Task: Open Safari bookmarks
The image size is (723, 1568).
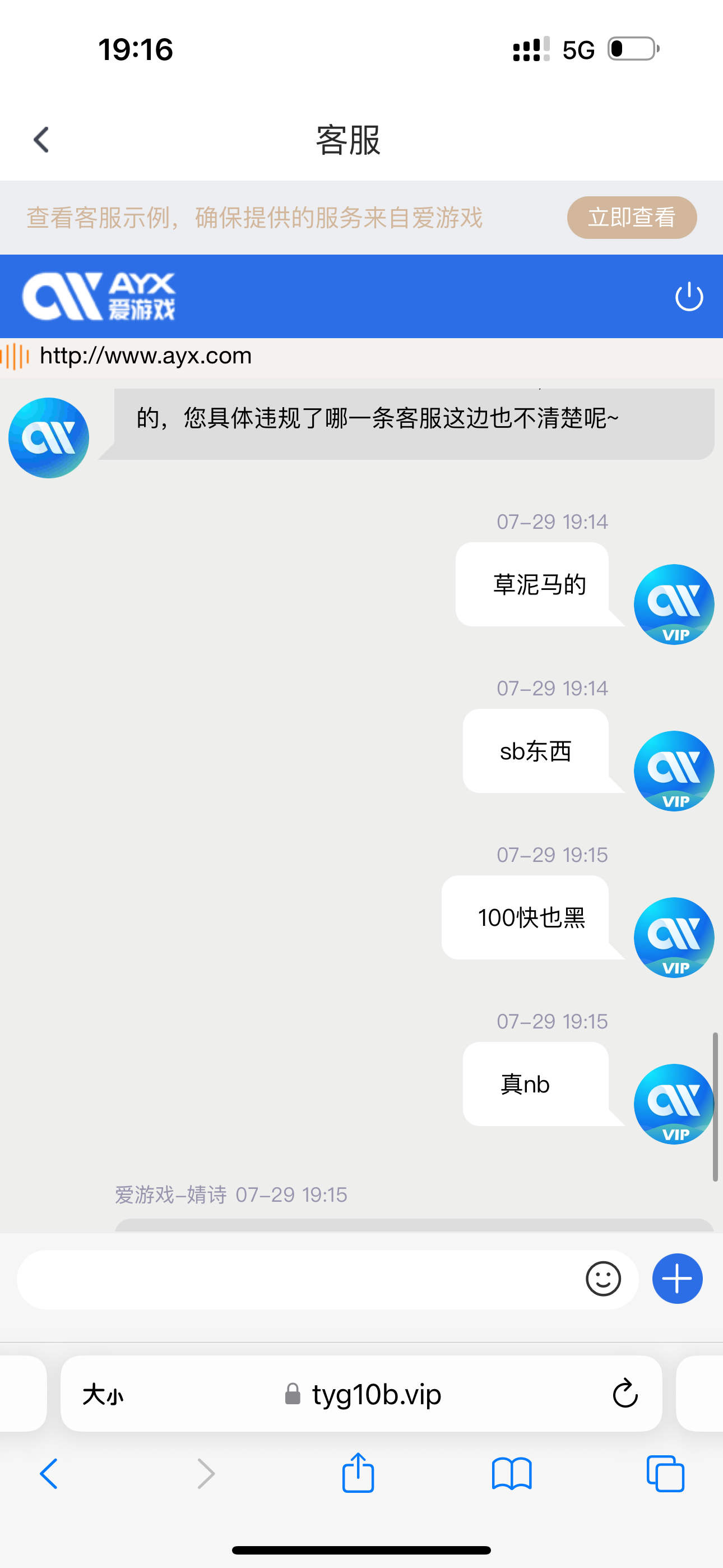Action: click(512, 1474)
